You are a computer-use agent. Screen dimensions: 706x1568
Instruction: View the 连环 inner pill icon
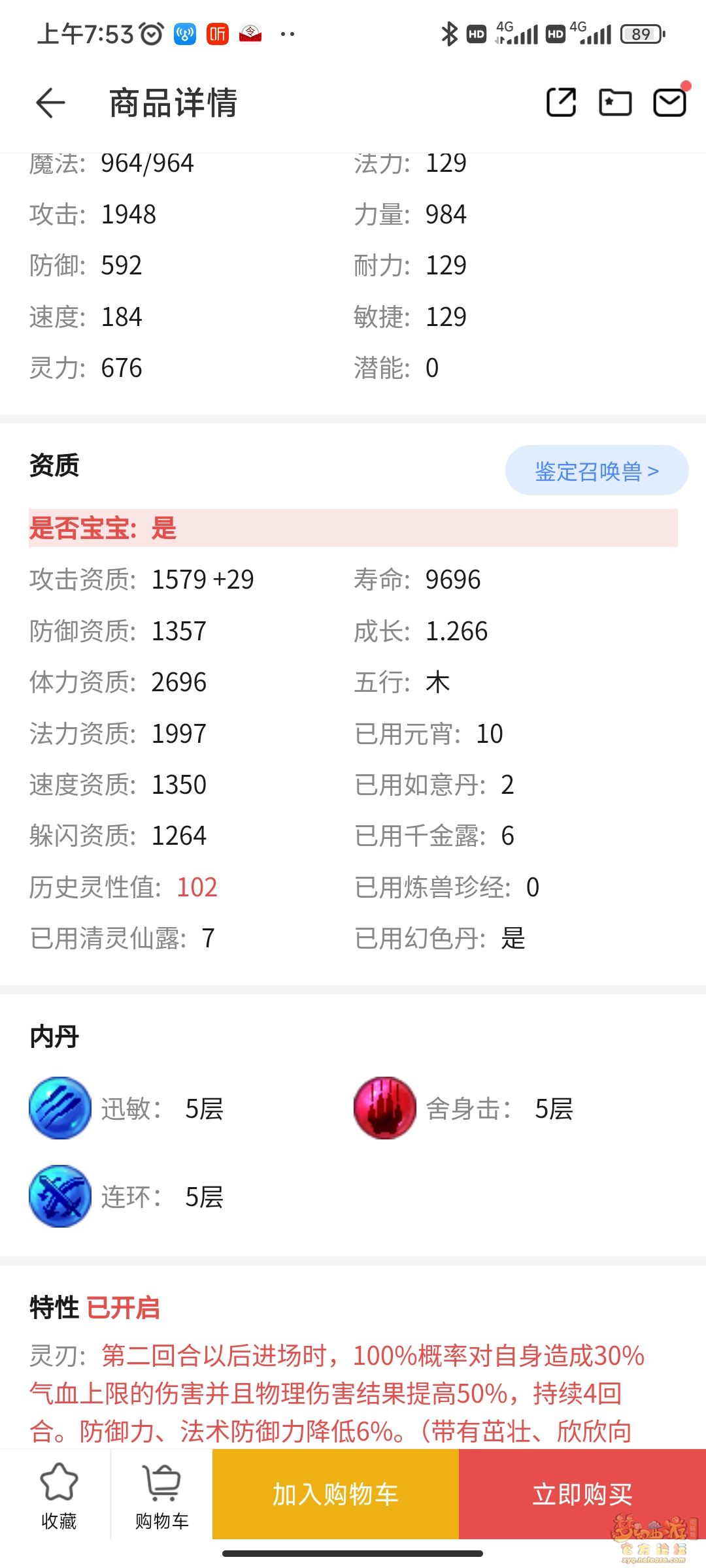[x=60, y=1196]
